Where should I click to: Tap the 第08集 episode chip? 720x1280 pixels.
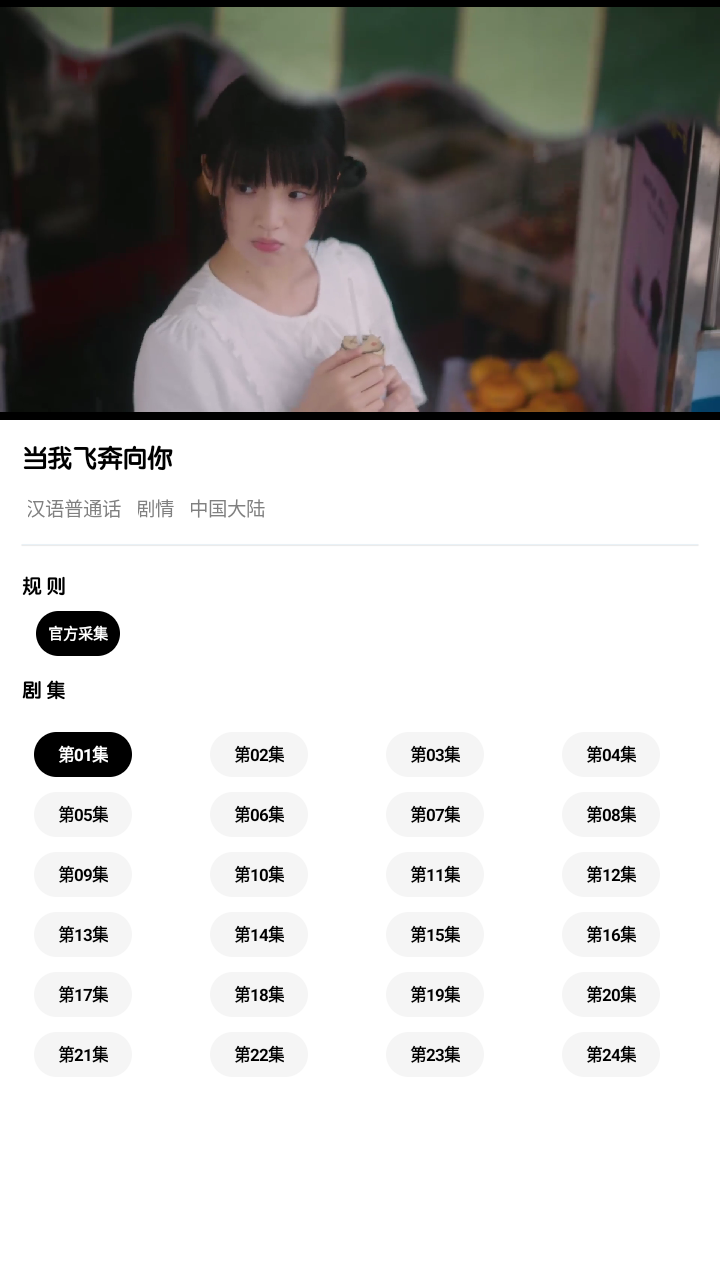click(x=611, y=815)
